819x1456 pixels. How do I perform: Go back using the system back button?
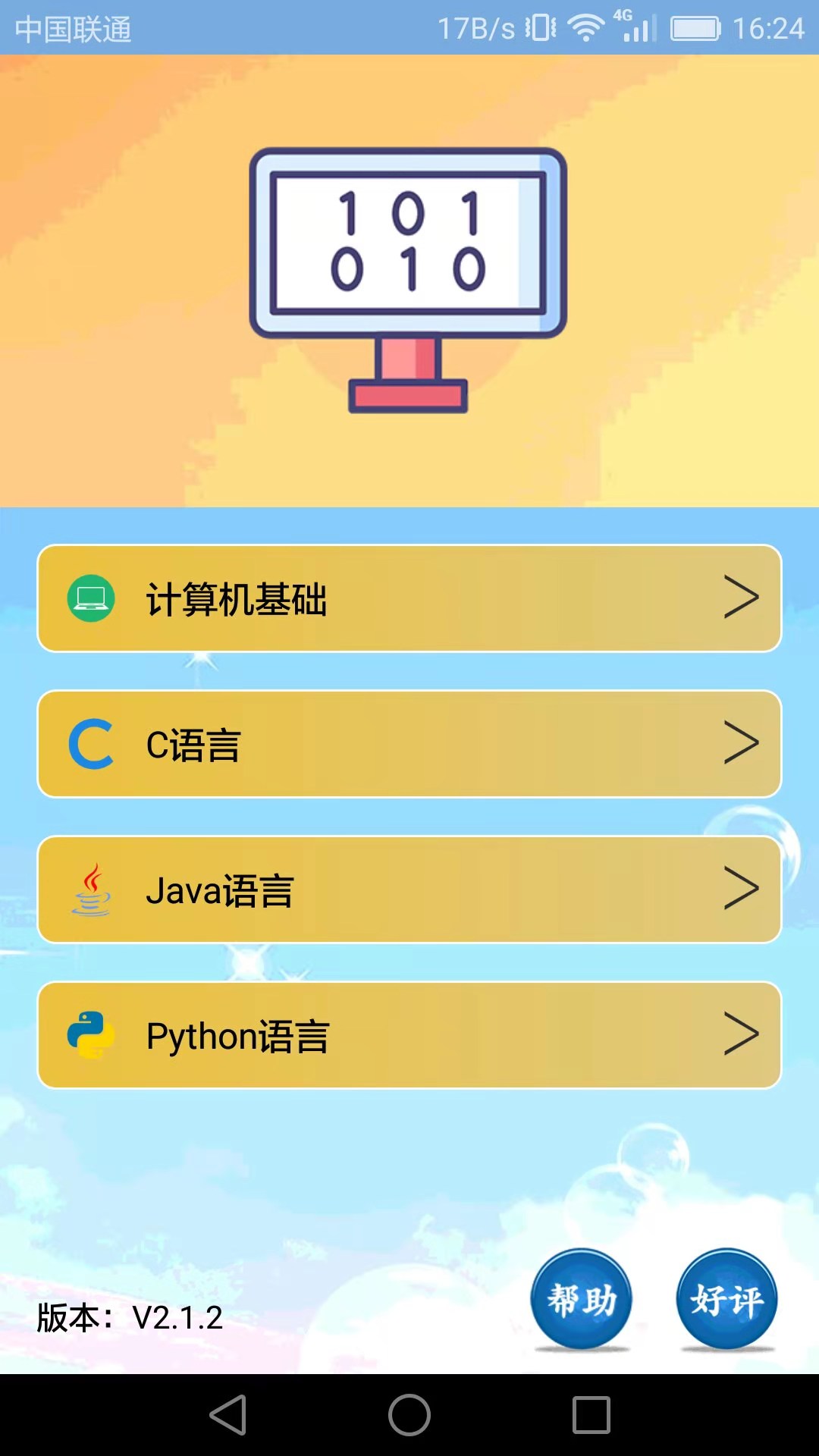tap(228, 1415)
